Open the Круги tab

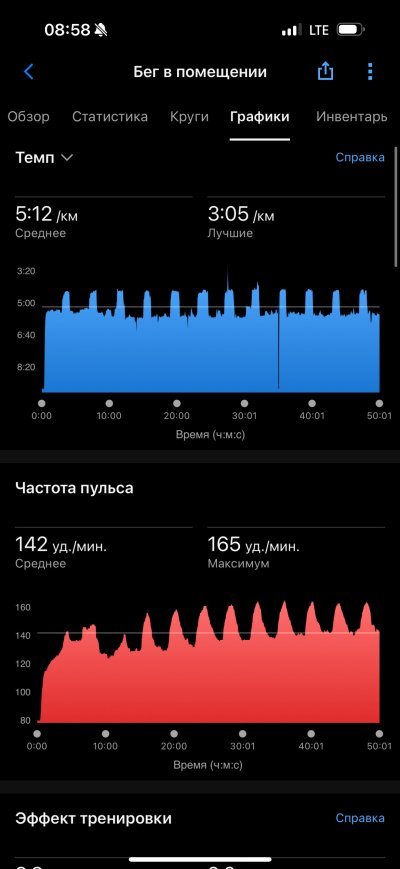pos(189,117)
